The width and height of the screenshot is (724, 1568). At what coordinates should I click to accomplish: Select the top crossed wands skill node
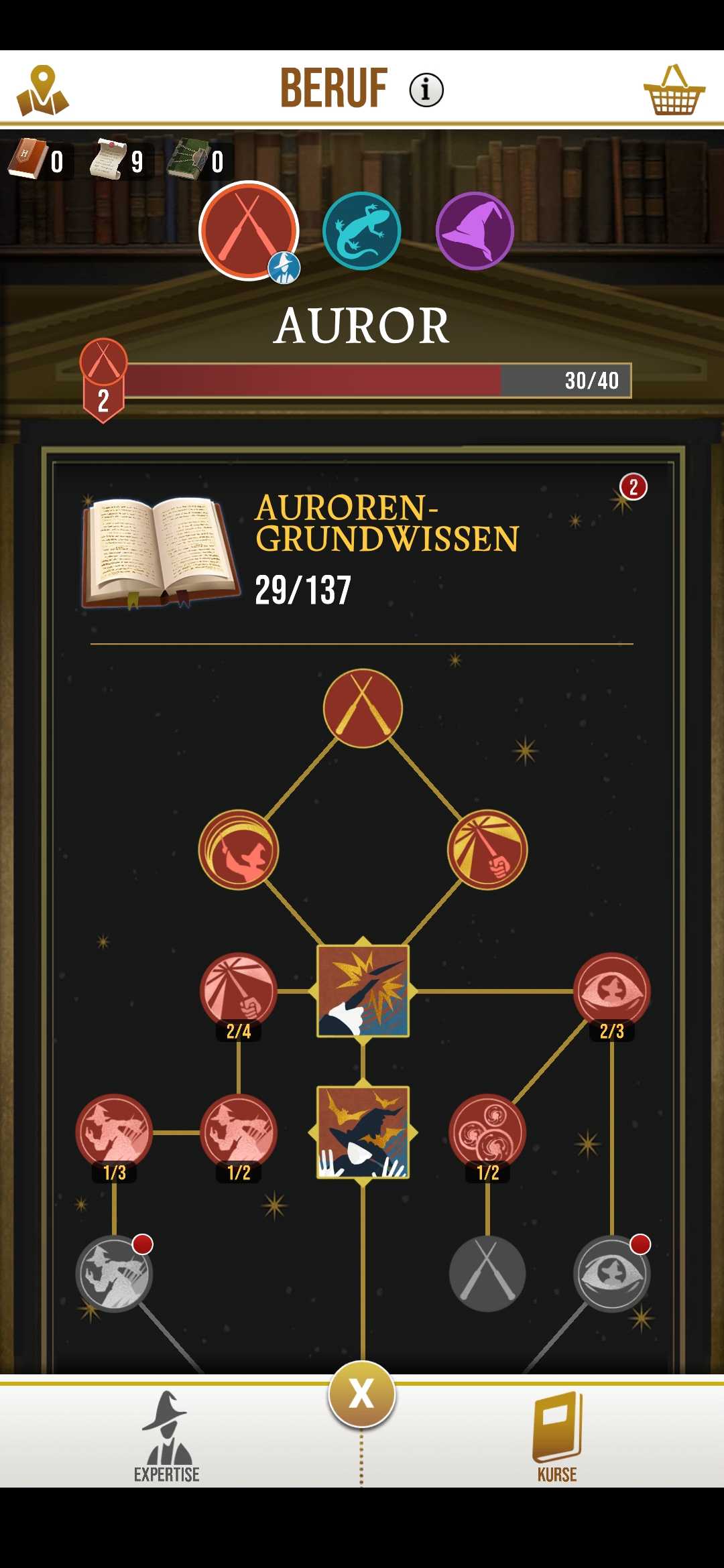[x=363, y=708]
